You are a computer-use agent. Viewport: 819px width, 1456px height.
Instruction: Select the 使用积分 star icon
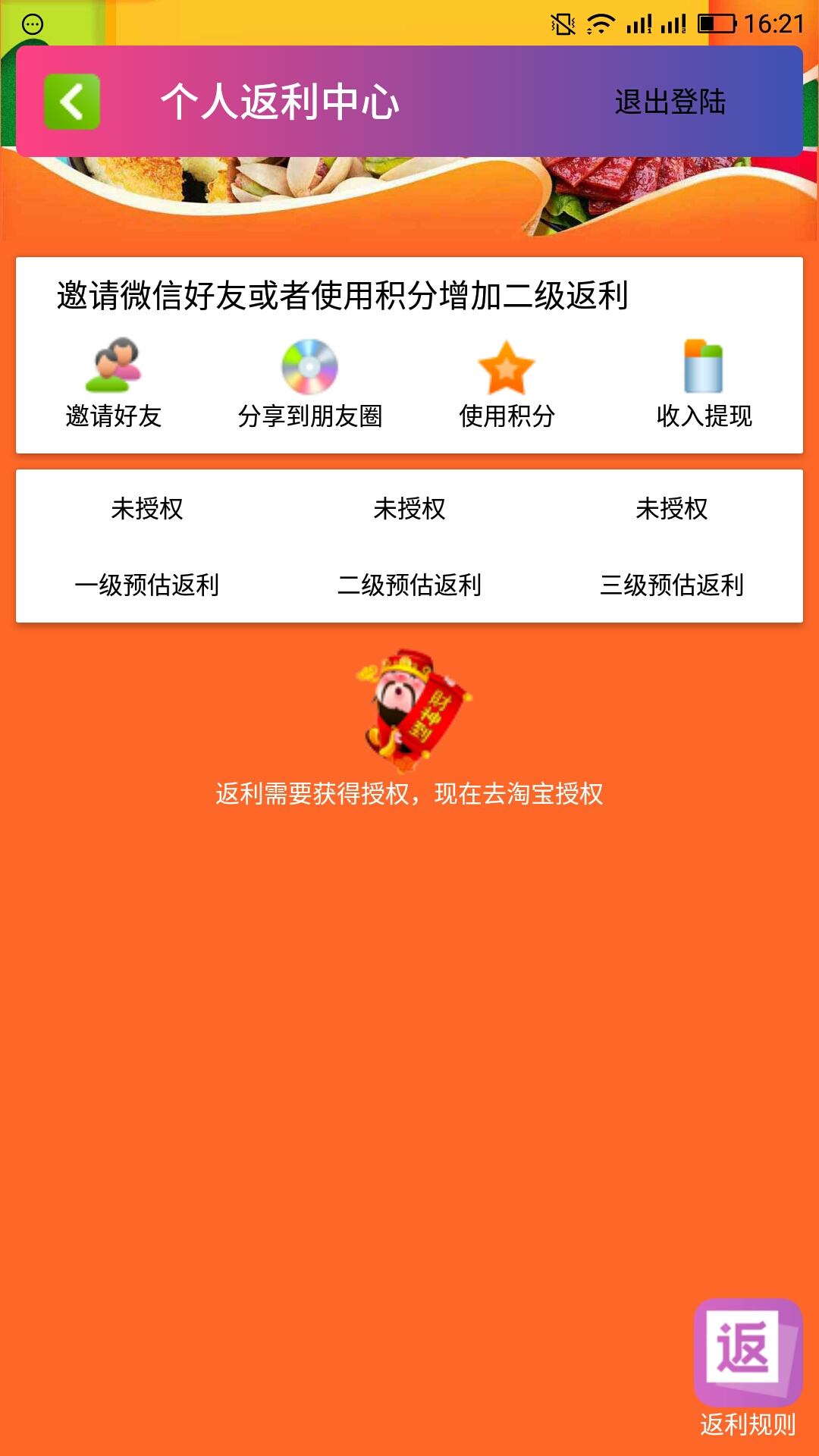tap(507, 368)
